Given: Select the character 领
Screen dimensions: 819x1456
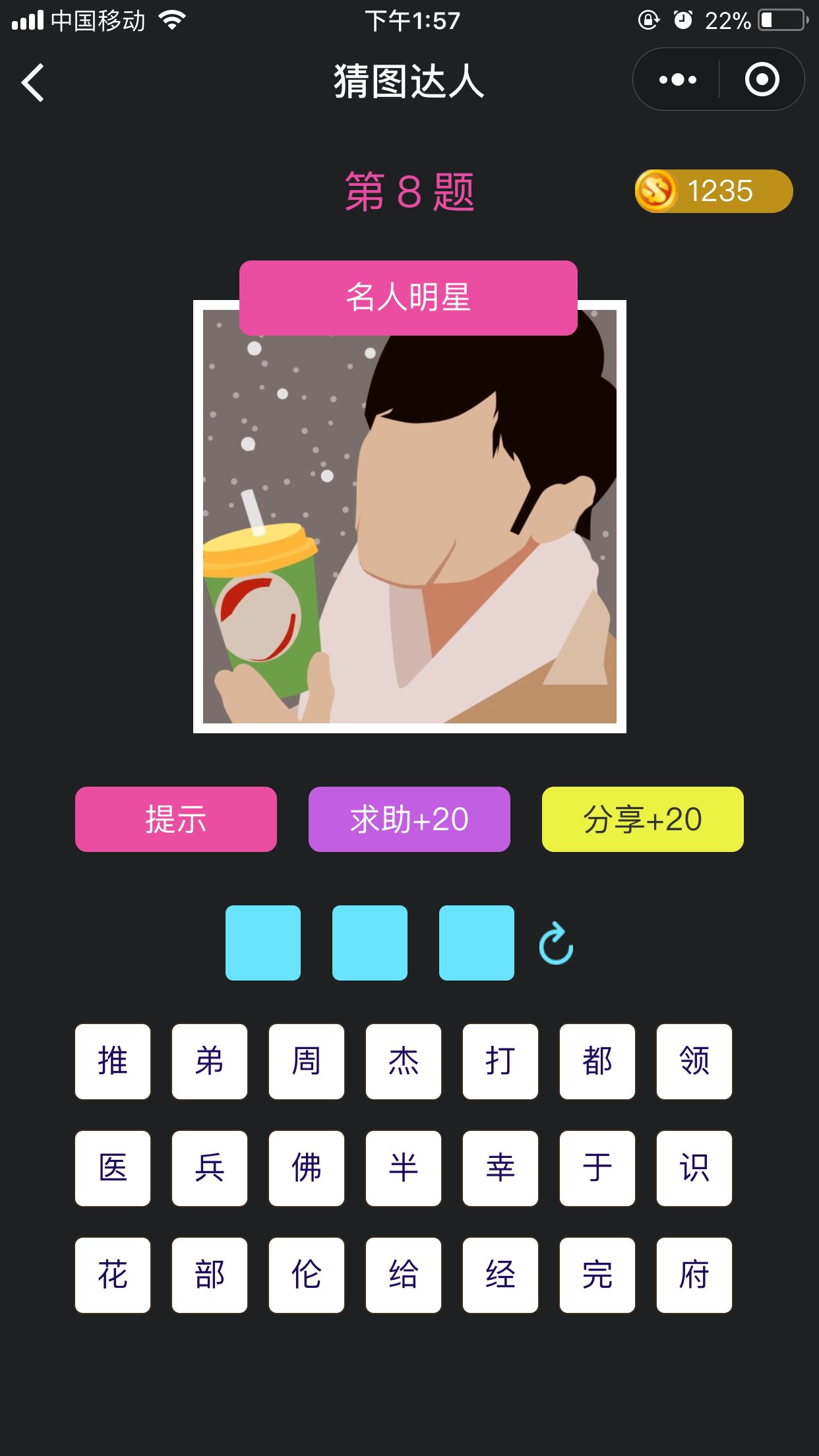Looking at the screenshot, I should click(x=694, y=1061).
